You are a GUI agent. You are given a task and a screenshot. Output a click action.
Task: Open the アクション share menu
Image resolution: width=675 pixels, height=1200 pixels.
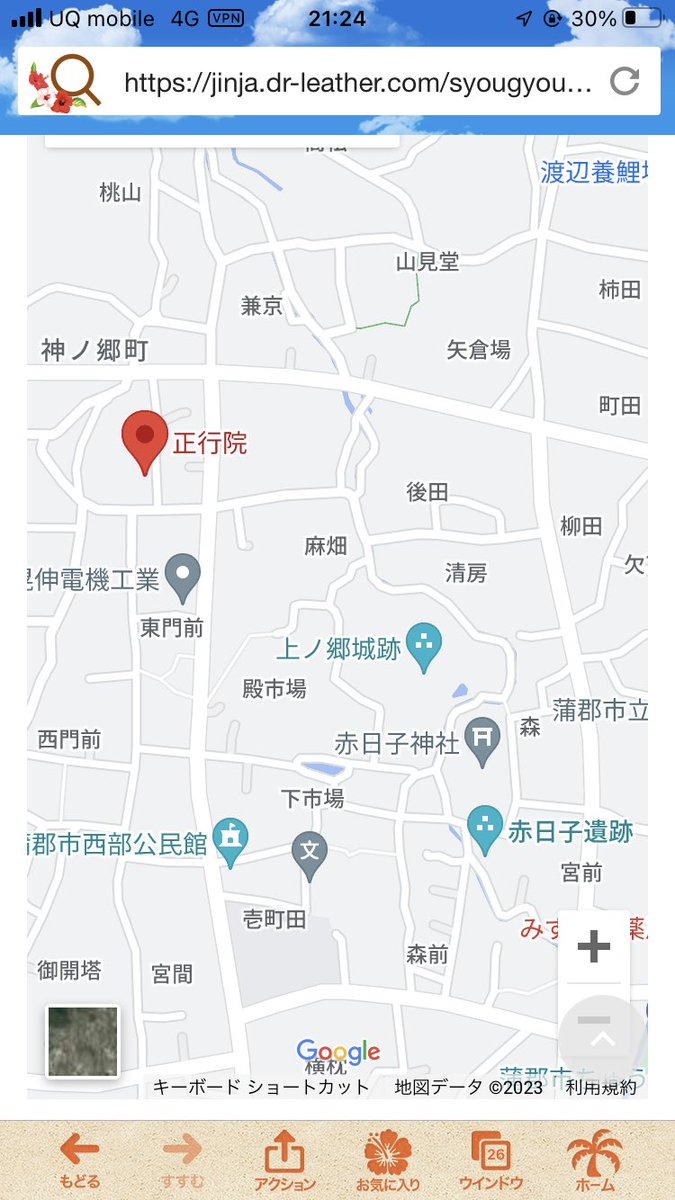click(x=284, y=1159)
